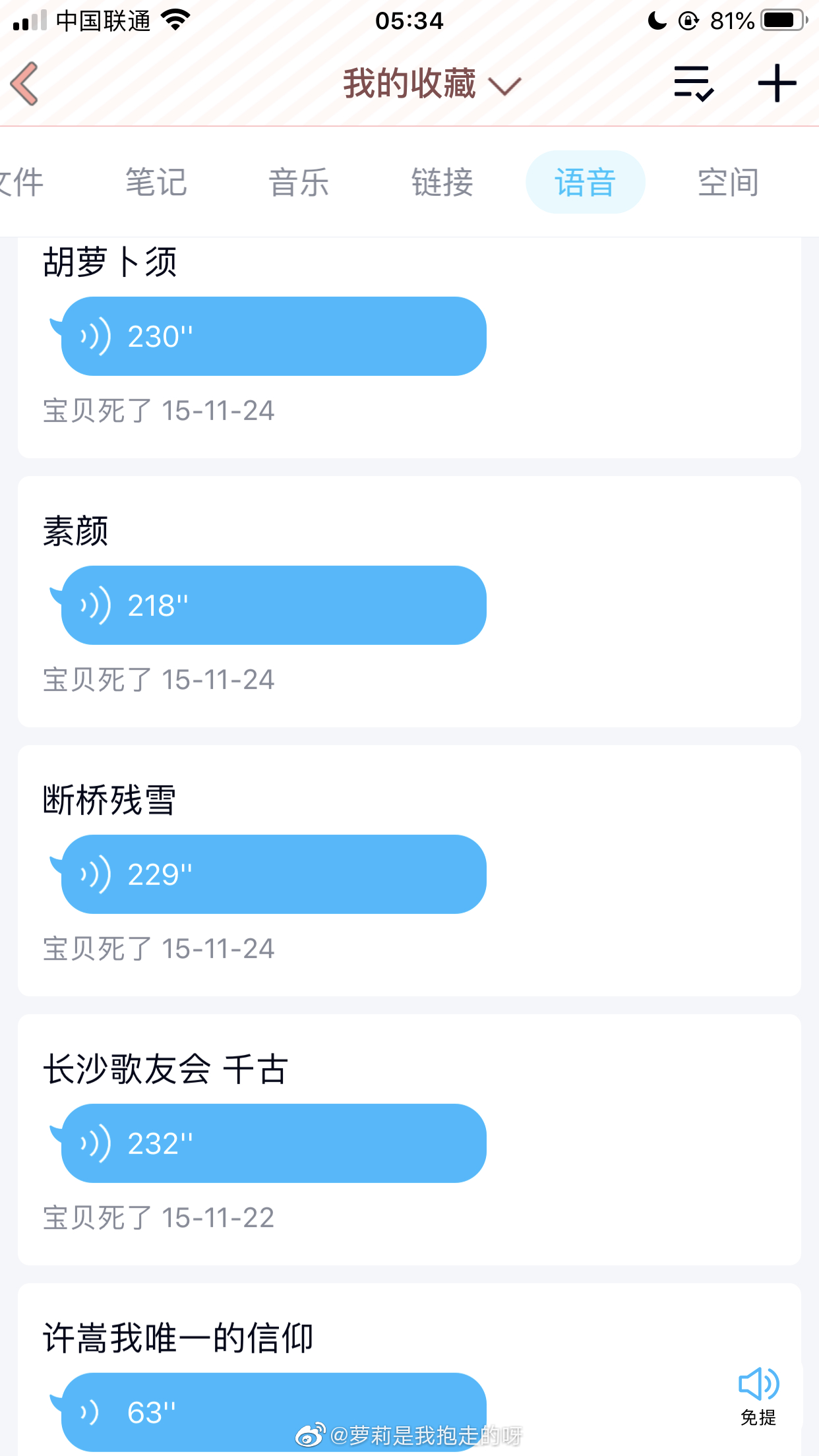The width and height of the screenshot is (819, 1456).
Task: Add a new item with plus icon
Action: coord(777,83)
